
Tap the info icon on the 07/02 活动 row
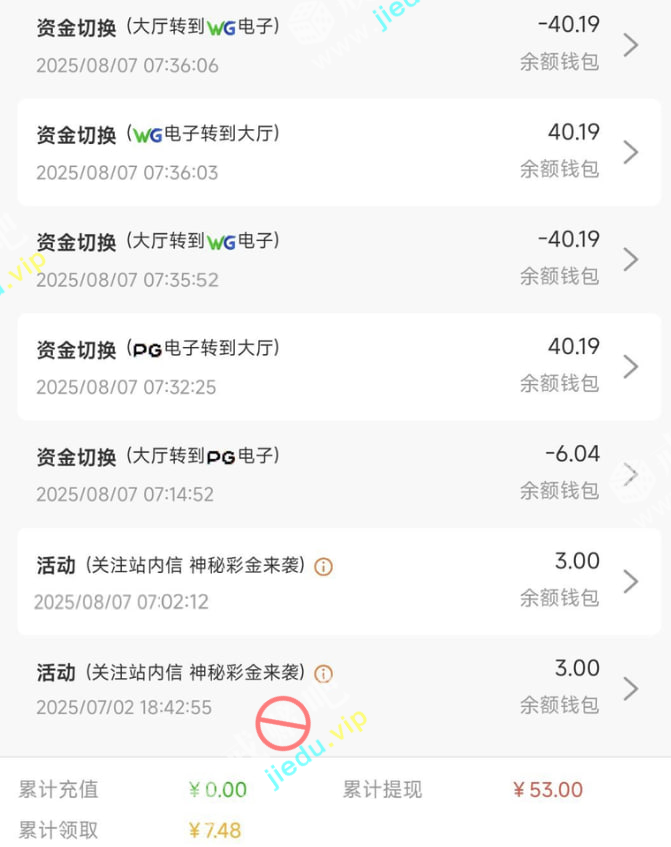[x=323, y=674]
